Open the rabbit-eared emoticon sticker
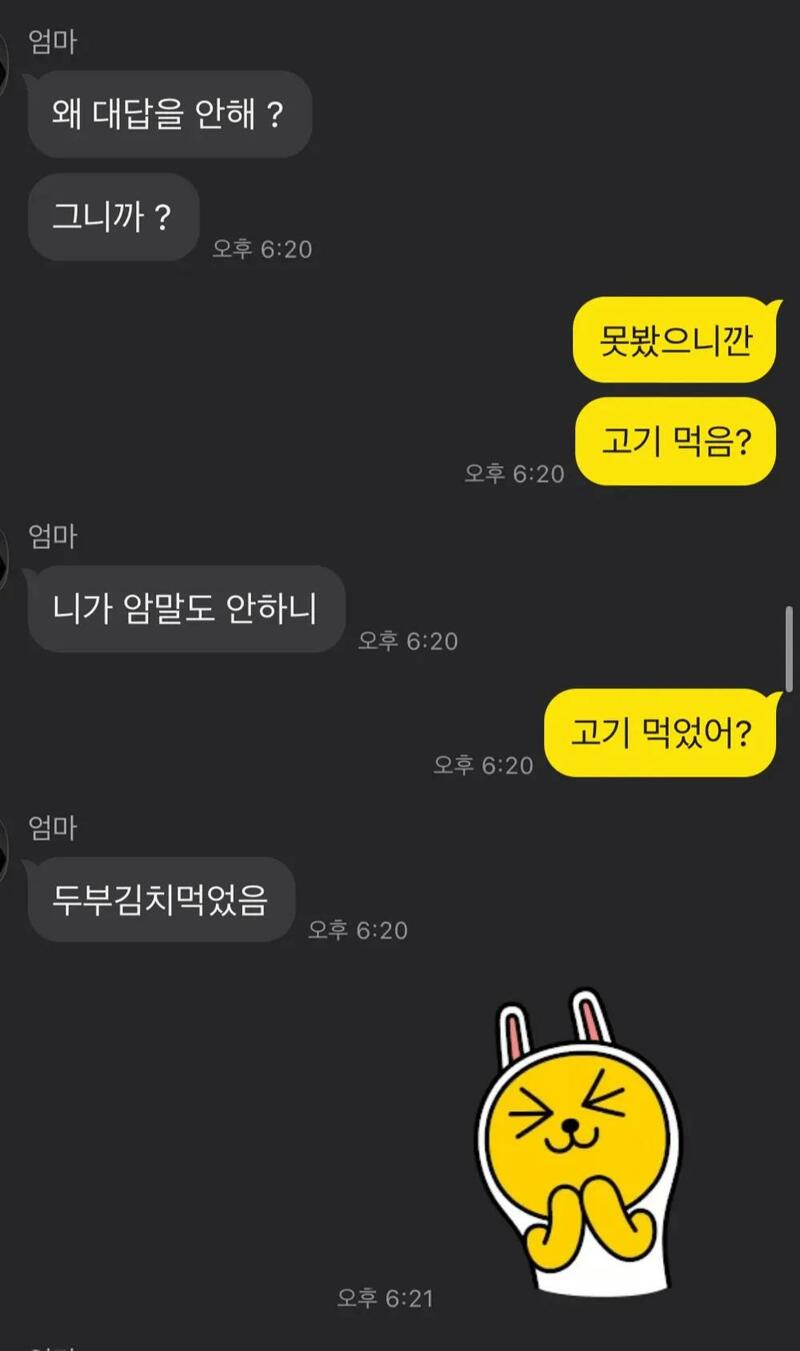 click(x=578, y=1140)
